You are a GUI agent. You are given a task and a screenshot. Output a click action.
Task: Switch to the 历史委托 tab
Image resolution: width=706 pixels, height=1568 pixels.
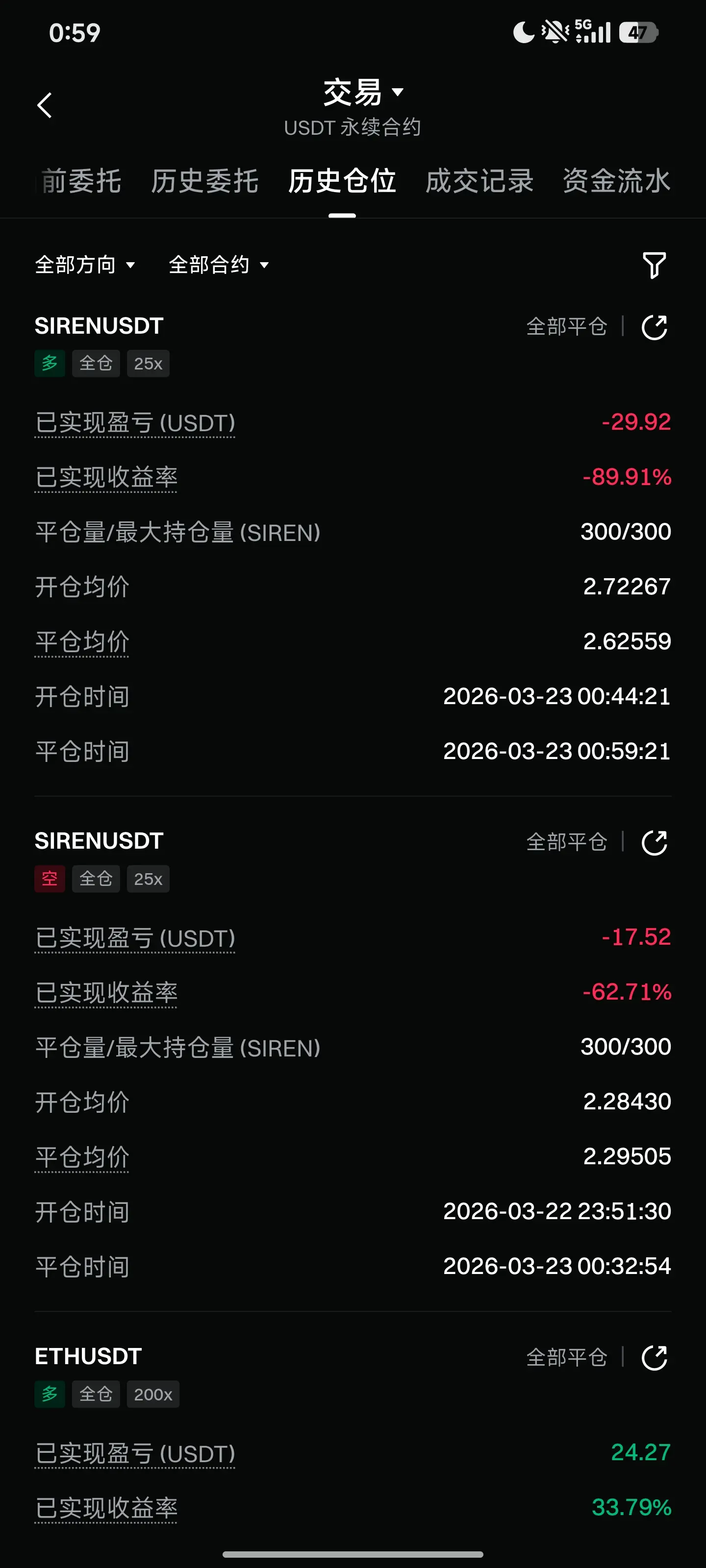204,181
